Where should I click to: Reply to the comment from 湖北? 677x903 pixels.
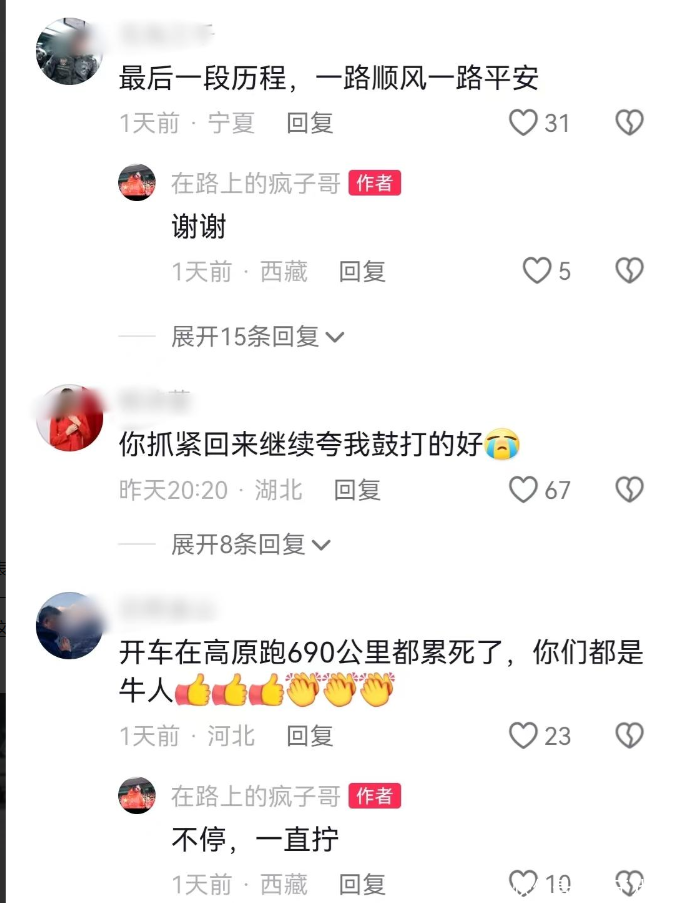click(x=357, y=490)
